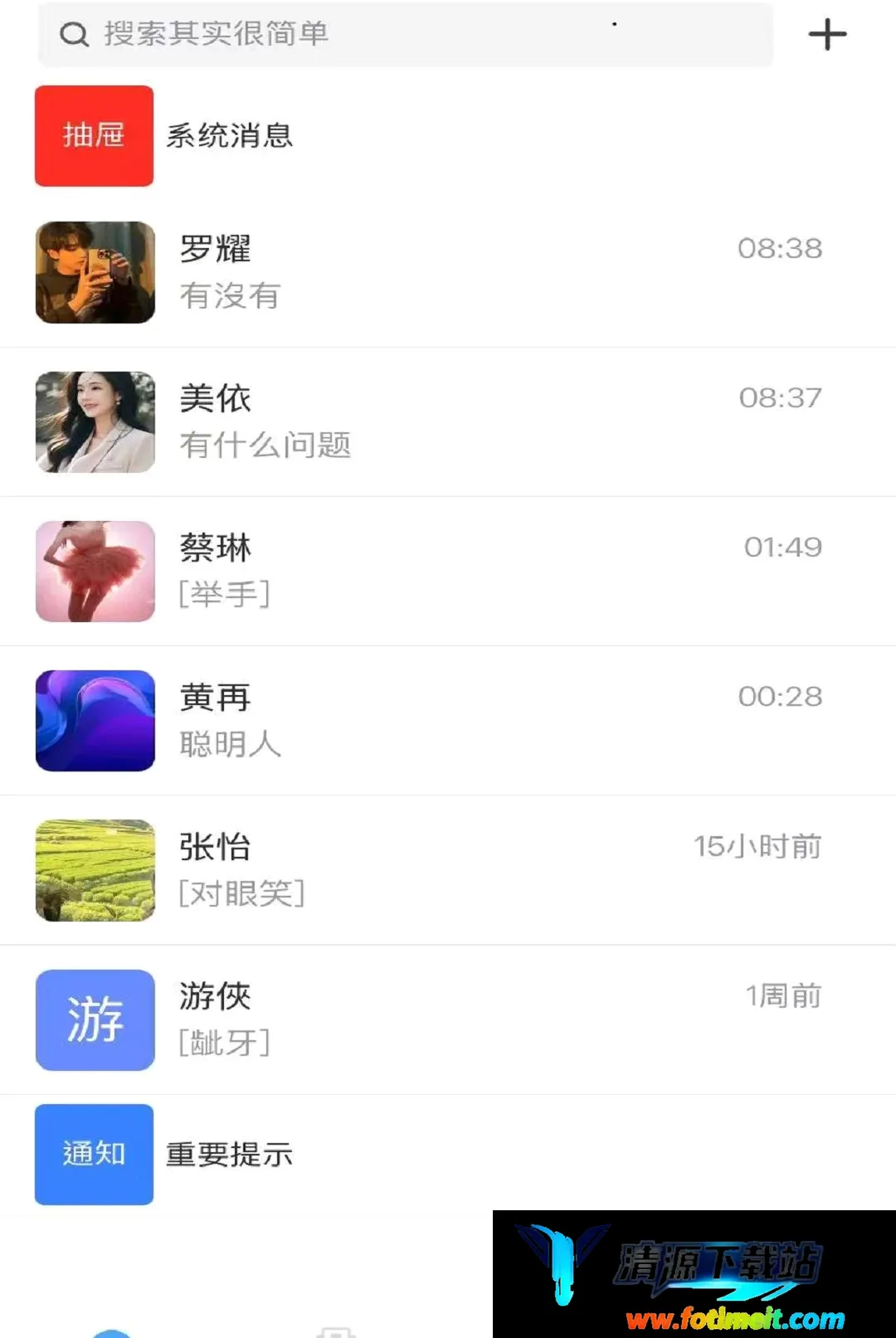
Task: Tap the search box at the top
Action: [x=406, y=34]
